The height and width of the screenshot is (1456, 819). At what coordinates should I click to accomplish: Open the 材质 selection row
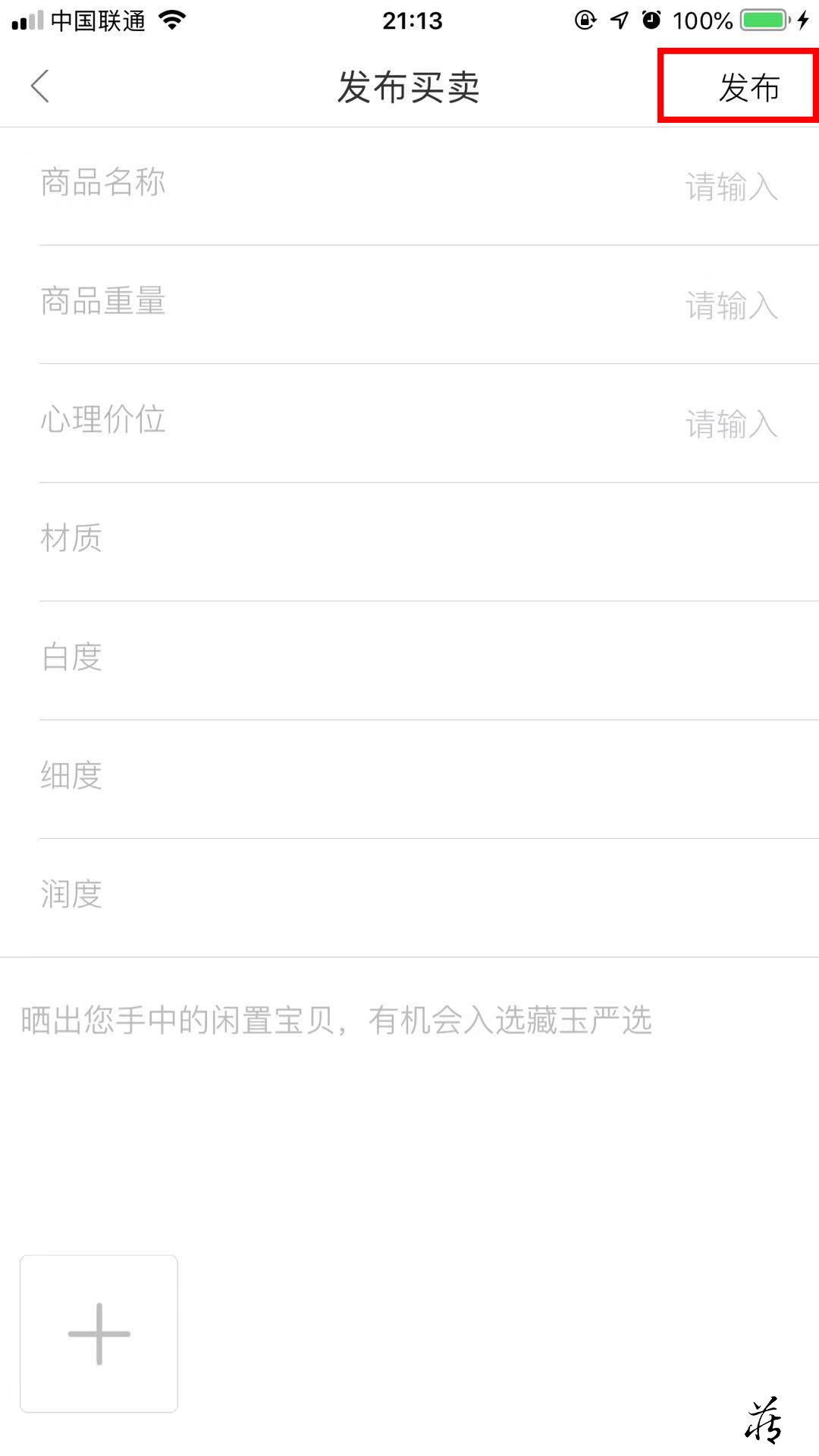tap(409, 541)
